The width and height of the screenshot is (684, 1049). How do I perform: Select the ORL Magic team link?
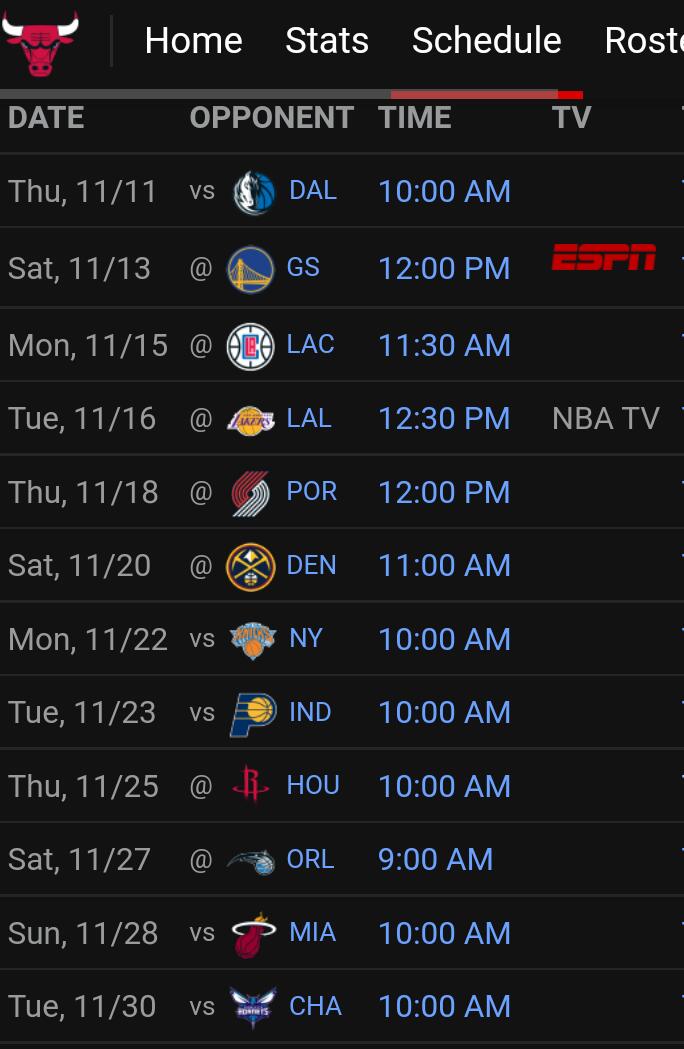[x=310, y=859]
